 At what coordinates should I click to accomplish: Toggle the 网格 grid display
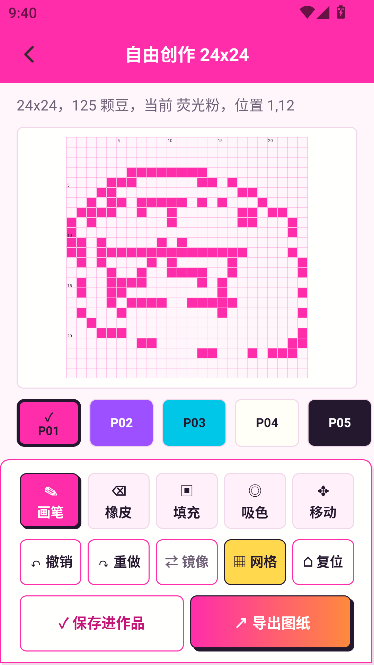255,562
